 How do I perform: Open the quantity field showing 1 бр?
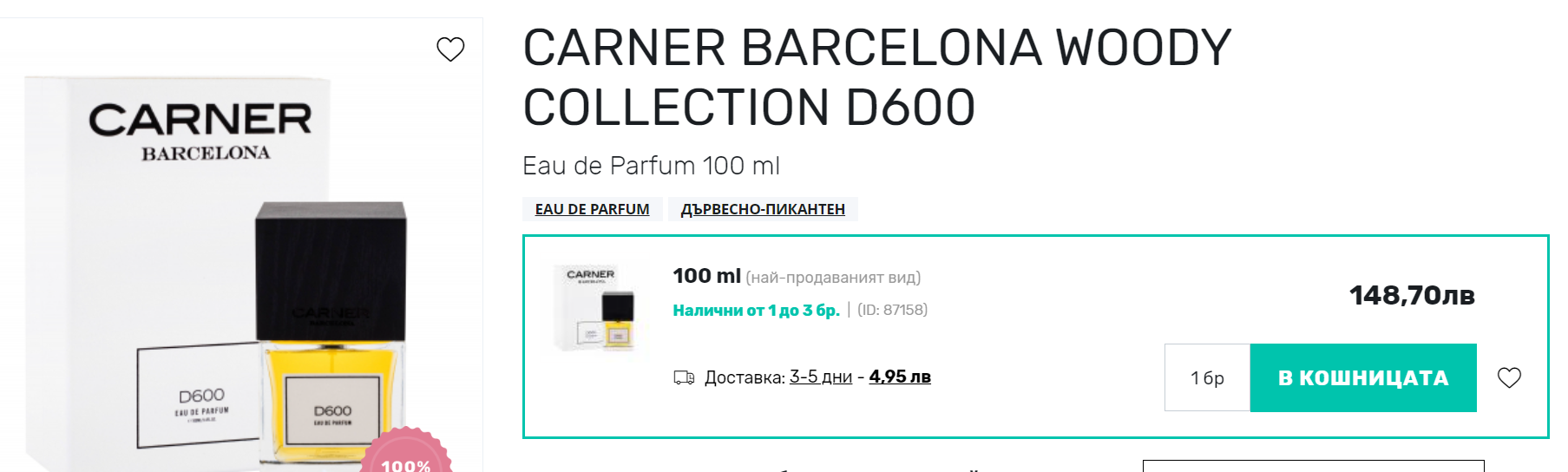click(1207, 377)
